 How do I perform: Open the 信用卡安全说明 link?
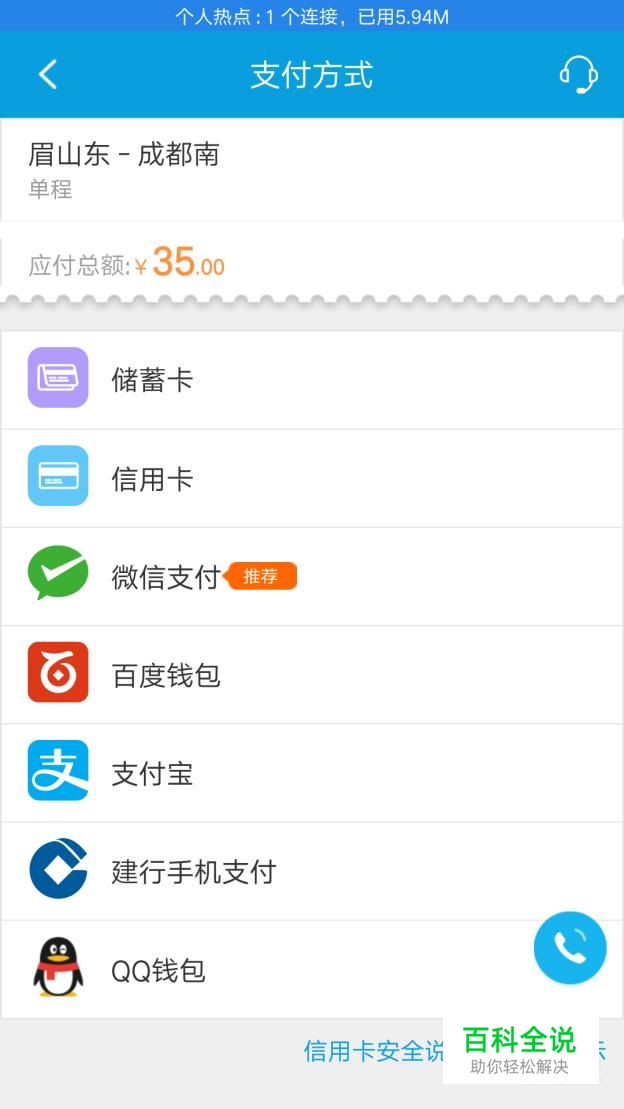click(x=374, y=1051)
